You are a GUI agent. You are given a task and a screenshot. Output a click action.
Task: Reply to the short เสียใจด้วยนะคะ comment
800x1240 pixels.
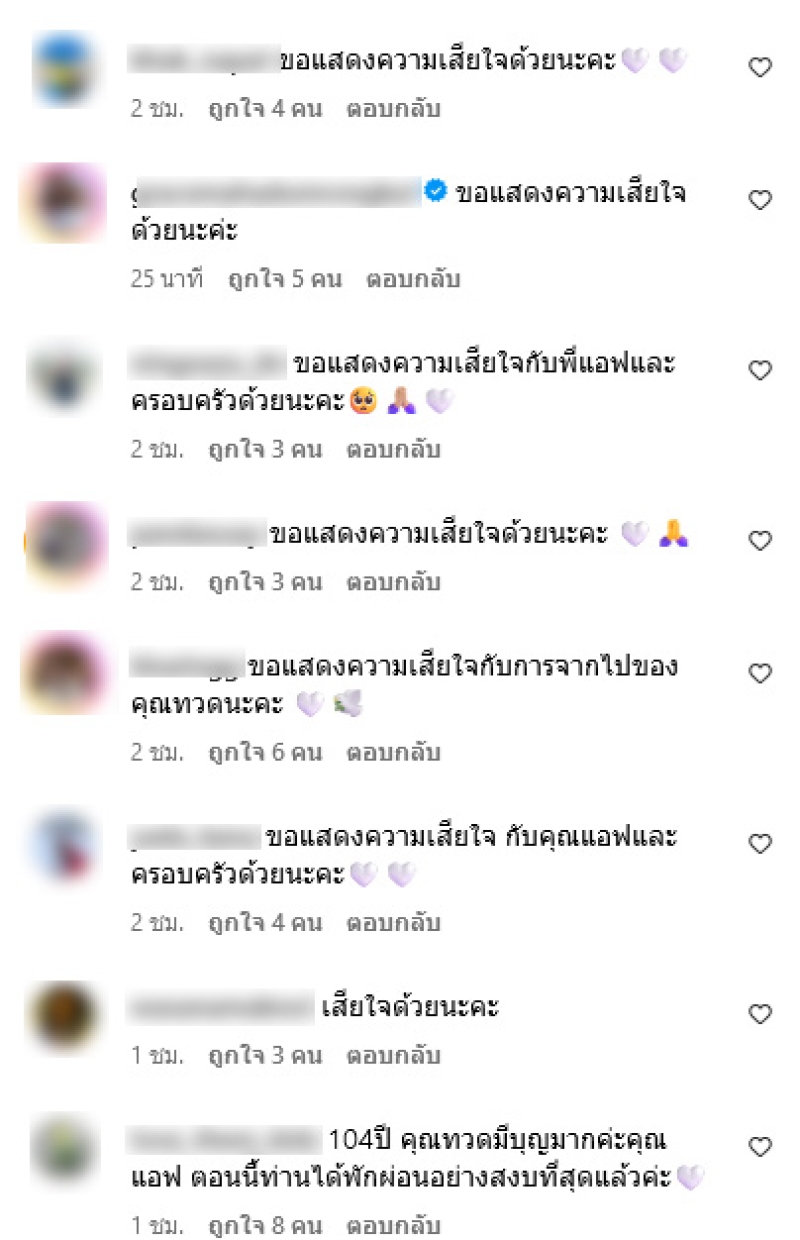[393, 1056]
